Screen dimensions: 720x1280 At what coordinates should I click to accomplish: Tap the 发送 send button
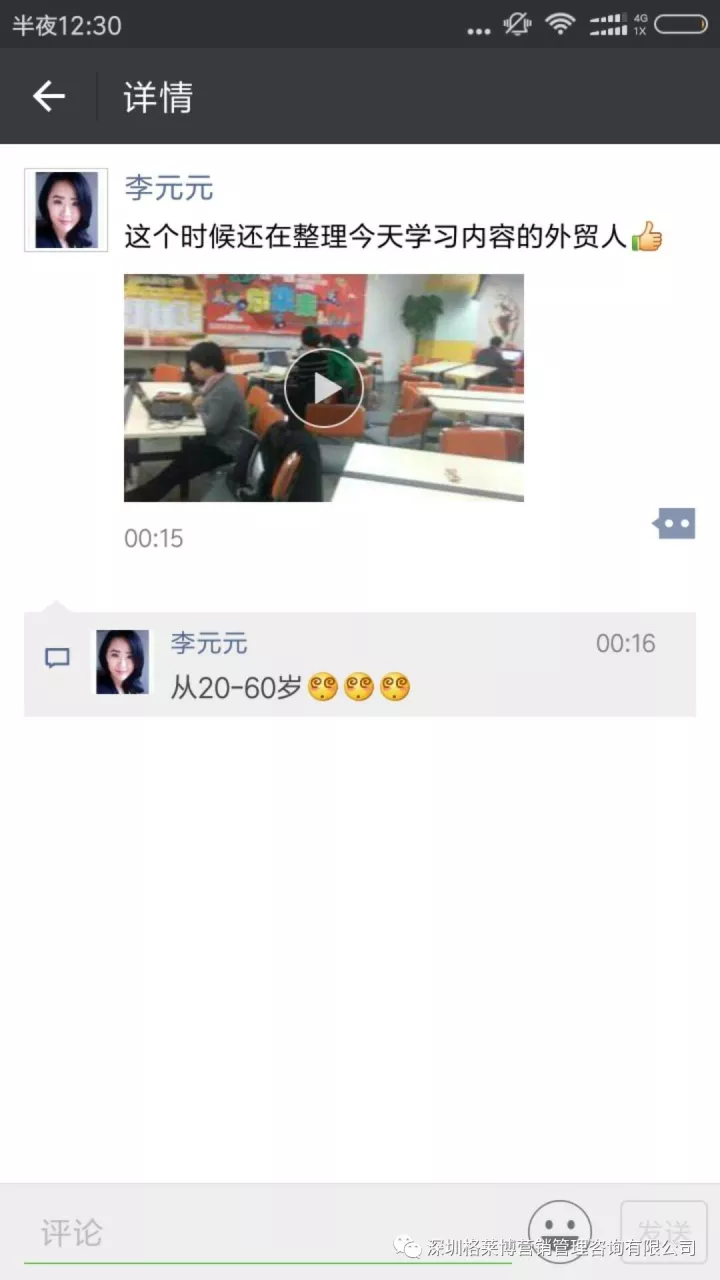657,1232
